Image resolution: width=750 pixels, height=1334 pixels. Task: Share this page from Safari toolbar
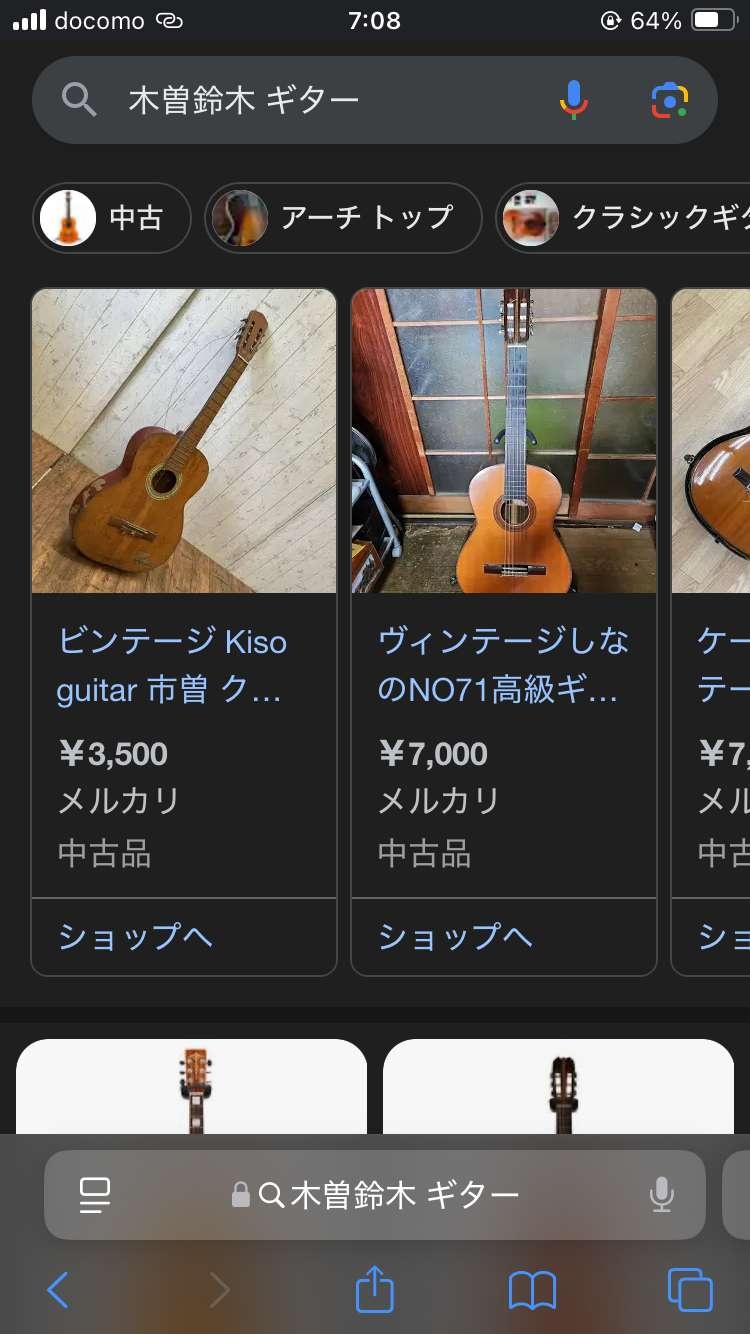[x=375, y=1288]
